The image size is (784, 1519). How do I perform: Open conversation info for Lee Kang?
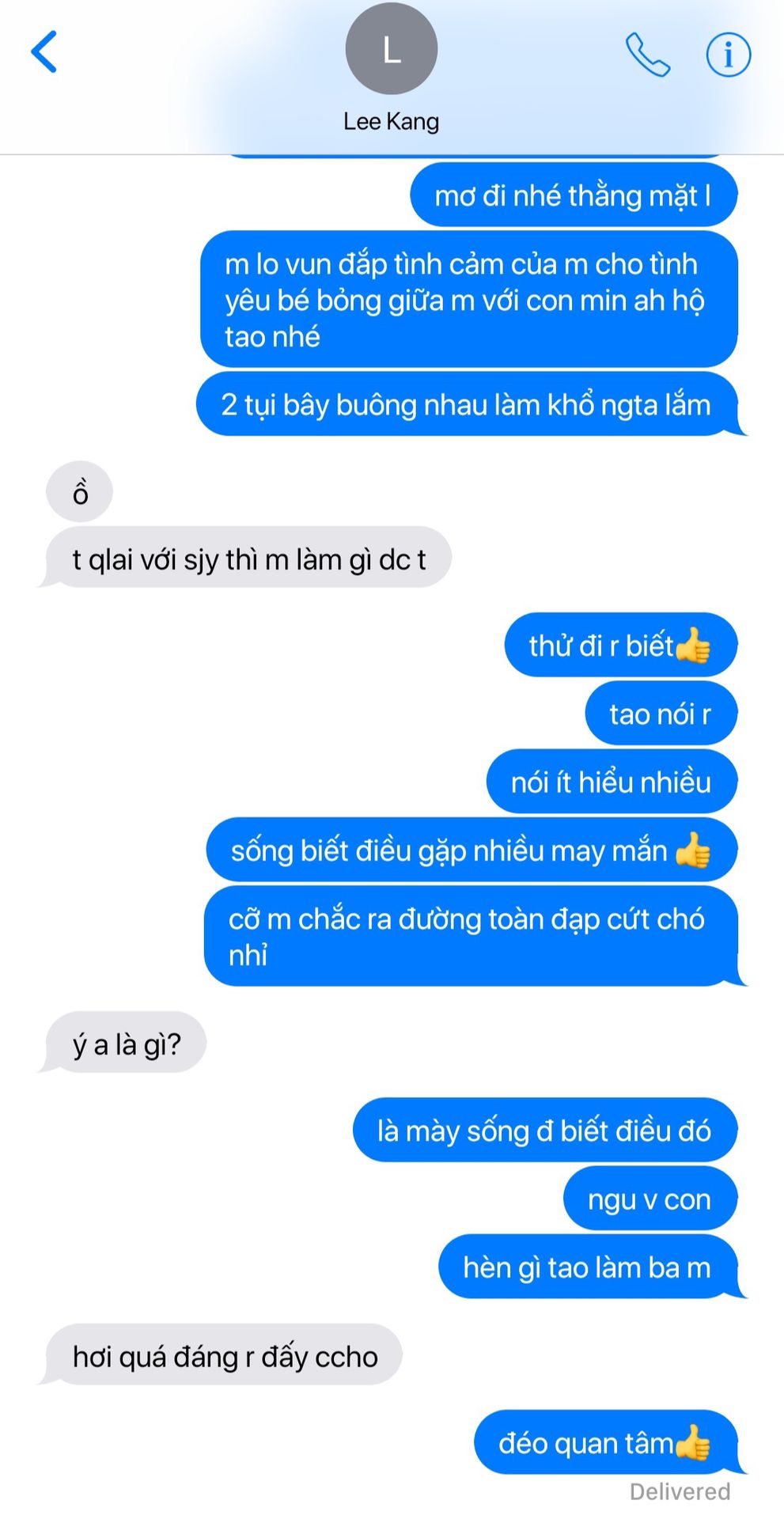point(728,55)
